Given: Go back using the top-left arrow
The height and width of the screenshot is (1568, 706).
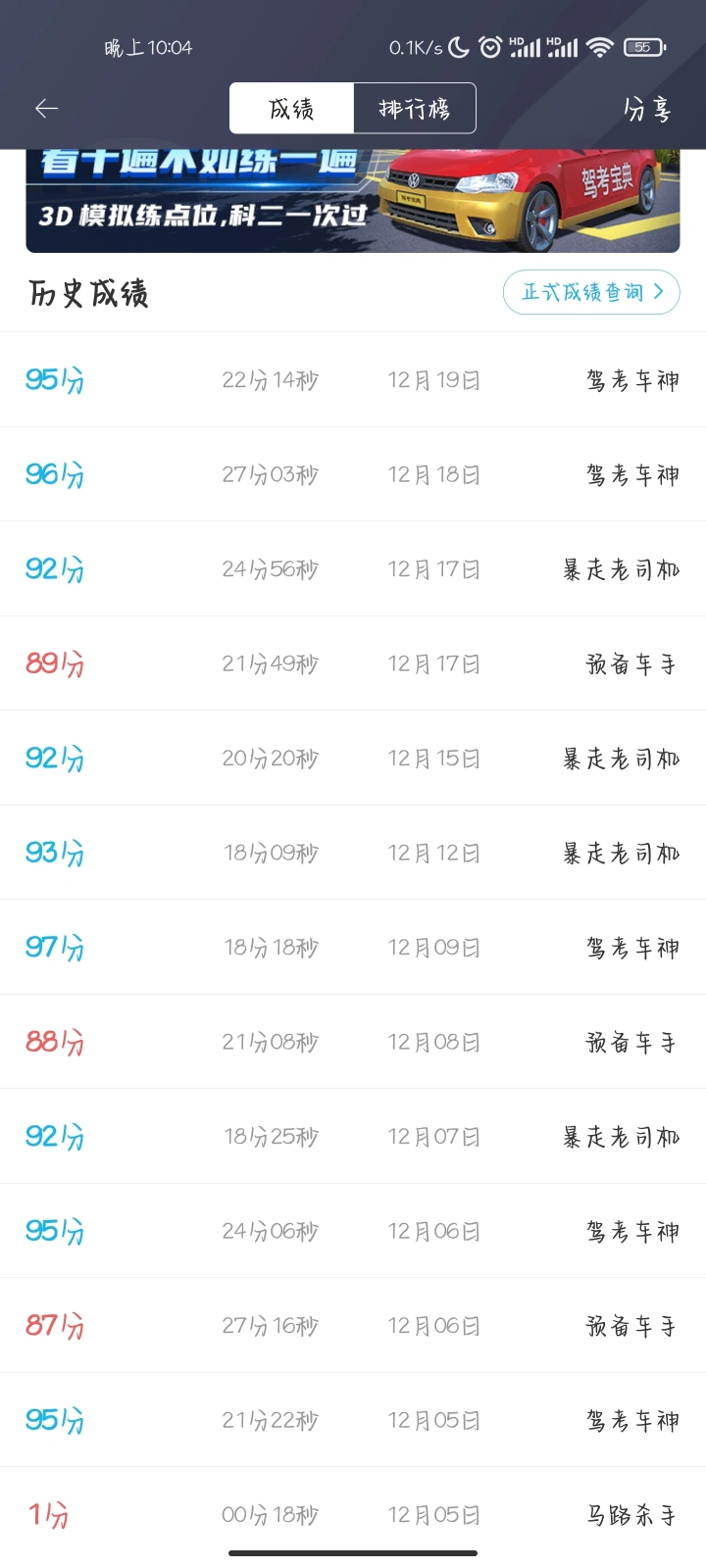Looking at the screenshot, I should click(x=46, y=109).
